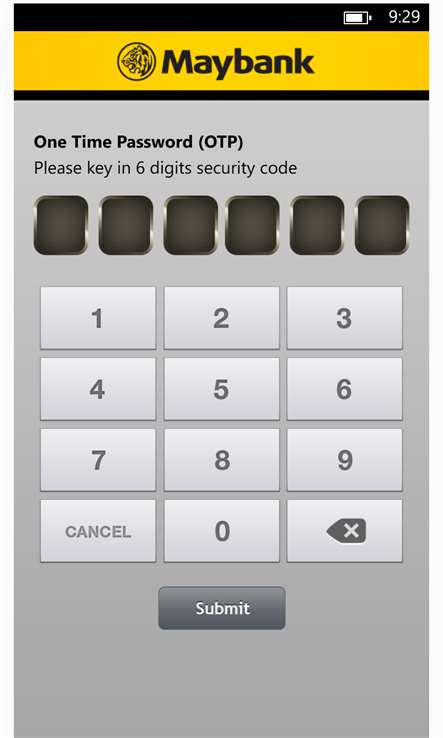Tap the 7 key
Screen dimensions: 443x738
(x=98, y=460)
